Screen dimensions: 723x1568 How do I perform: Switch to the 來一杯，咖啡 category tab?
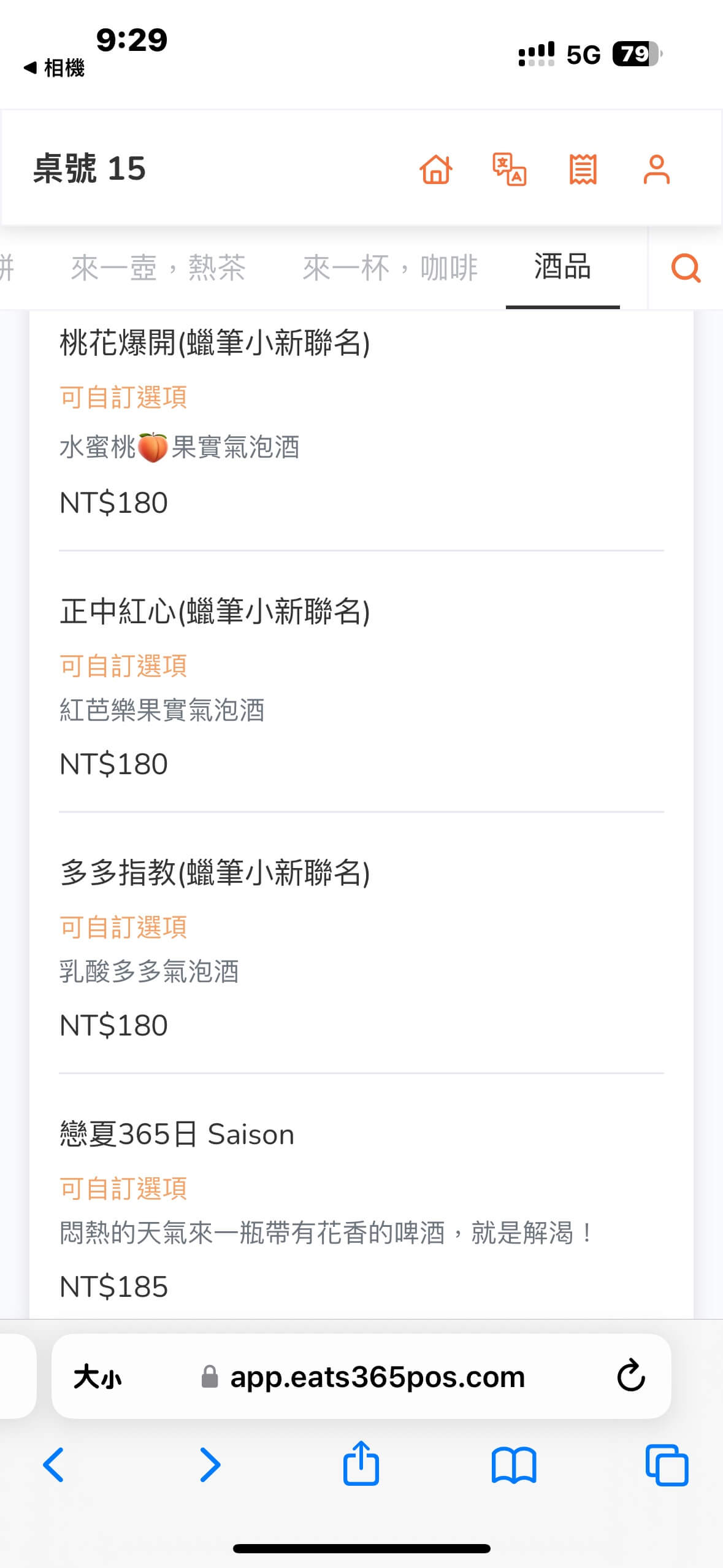pos(390,268)
